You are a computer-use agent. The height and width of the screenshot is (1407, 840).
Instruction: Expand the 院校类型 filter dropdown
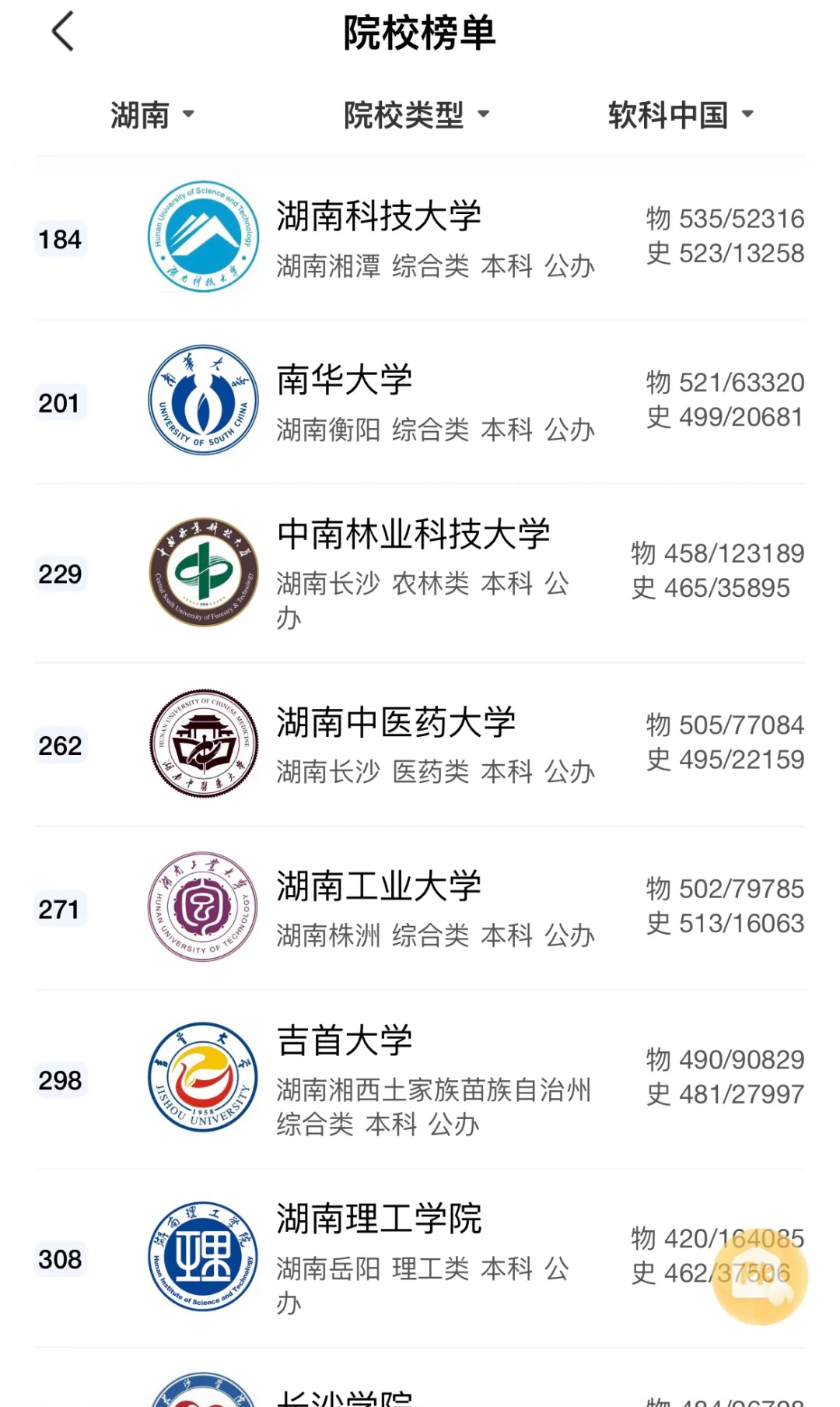[x=417, y=115]
